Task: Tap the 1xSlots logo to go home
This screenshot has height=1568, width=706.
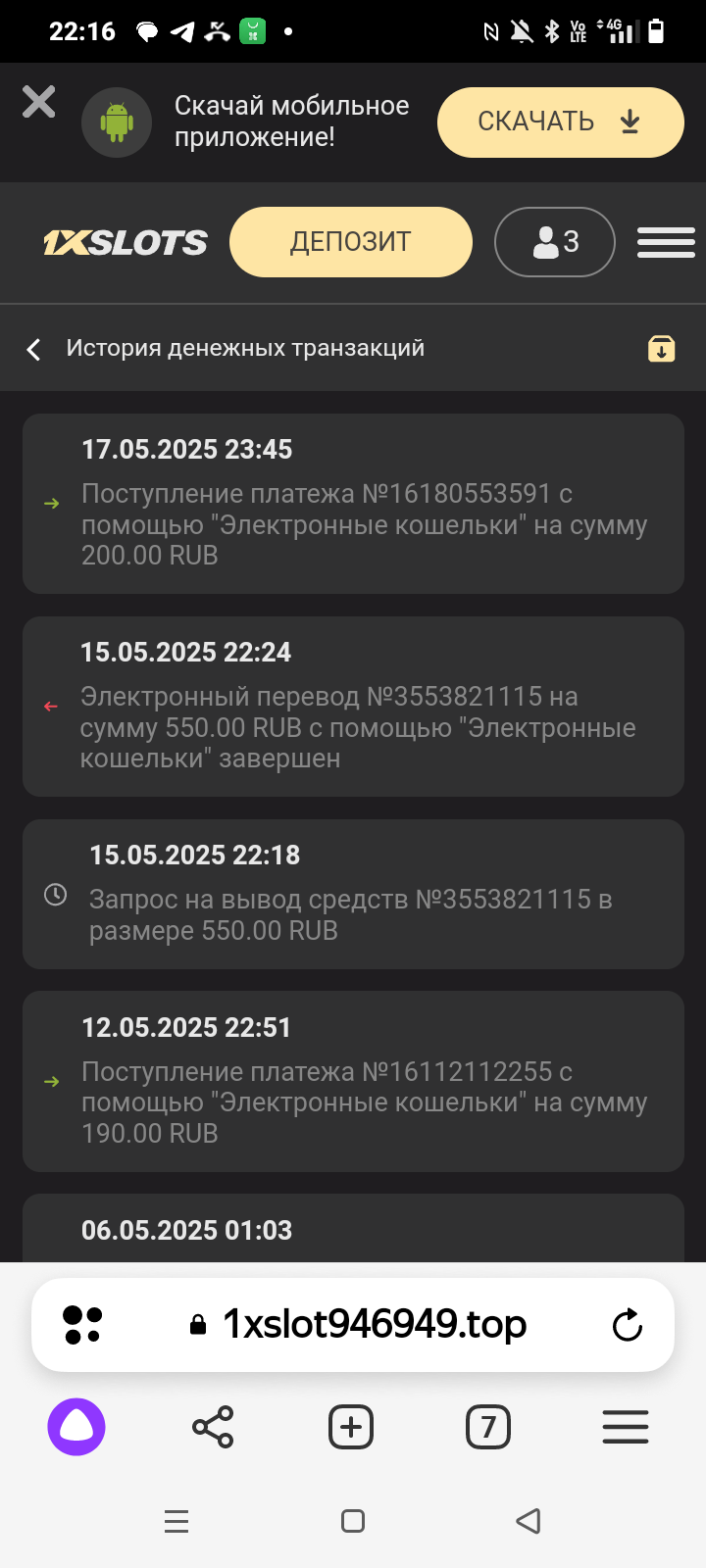Action: 126,242
